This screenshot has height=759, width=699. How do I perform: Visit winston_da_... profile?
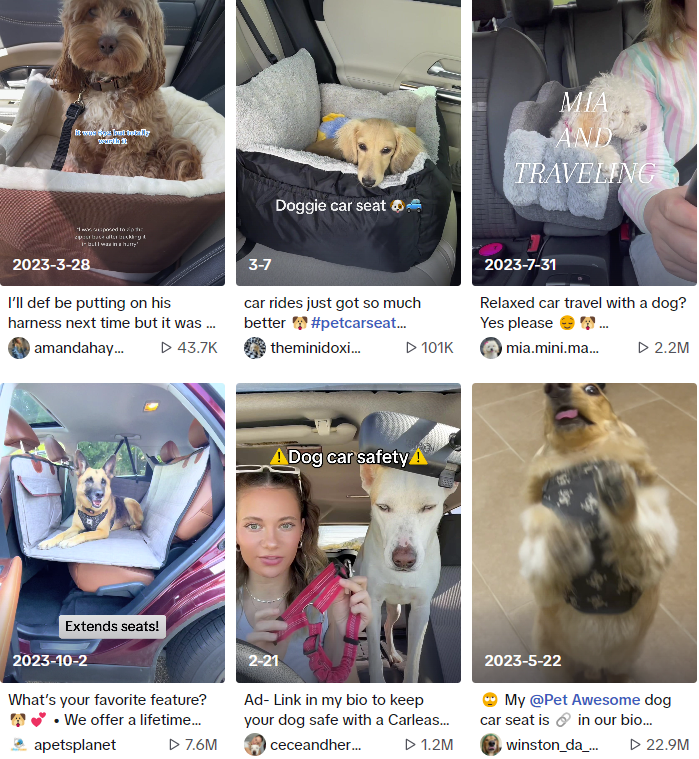(550, 745)
